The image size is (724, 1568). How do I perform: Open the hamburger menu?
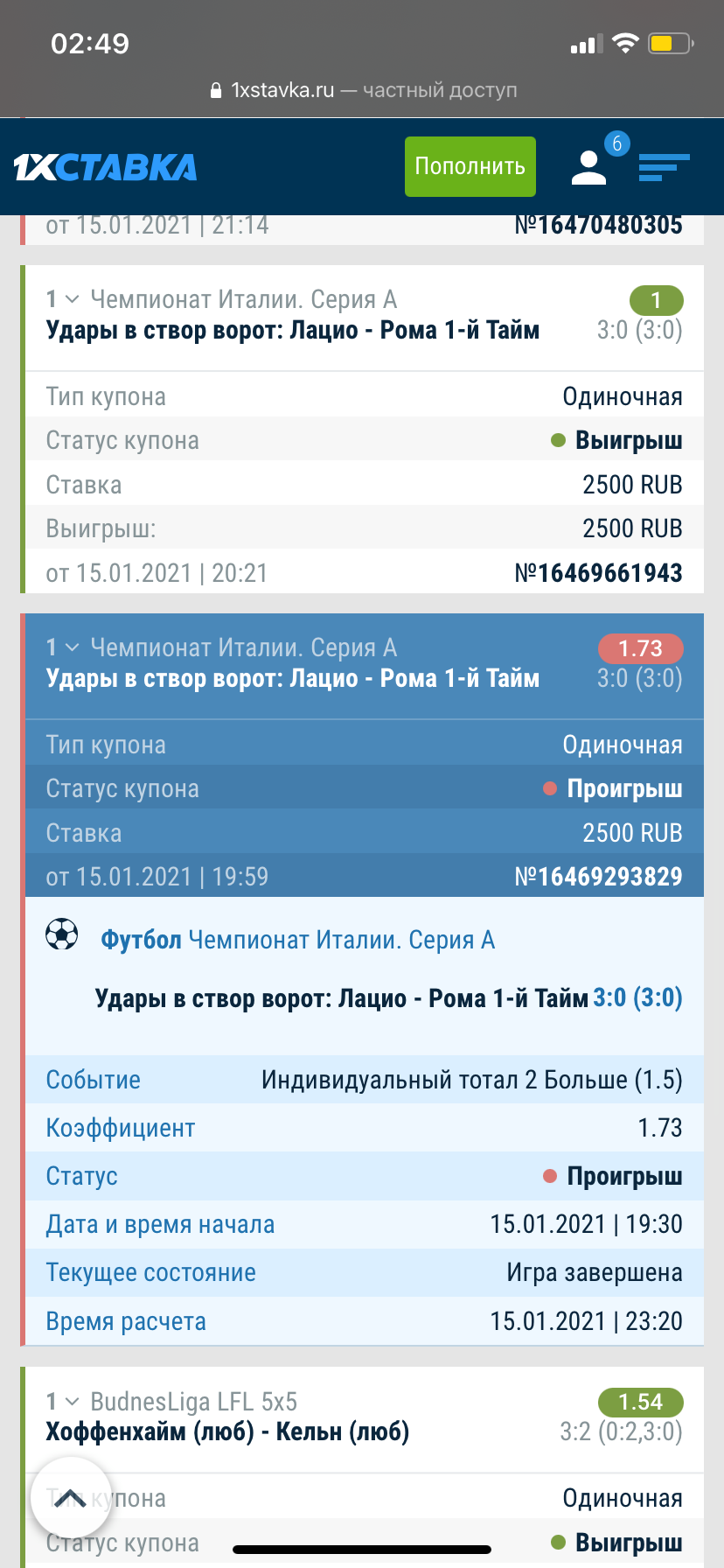(x=664, y=167)
